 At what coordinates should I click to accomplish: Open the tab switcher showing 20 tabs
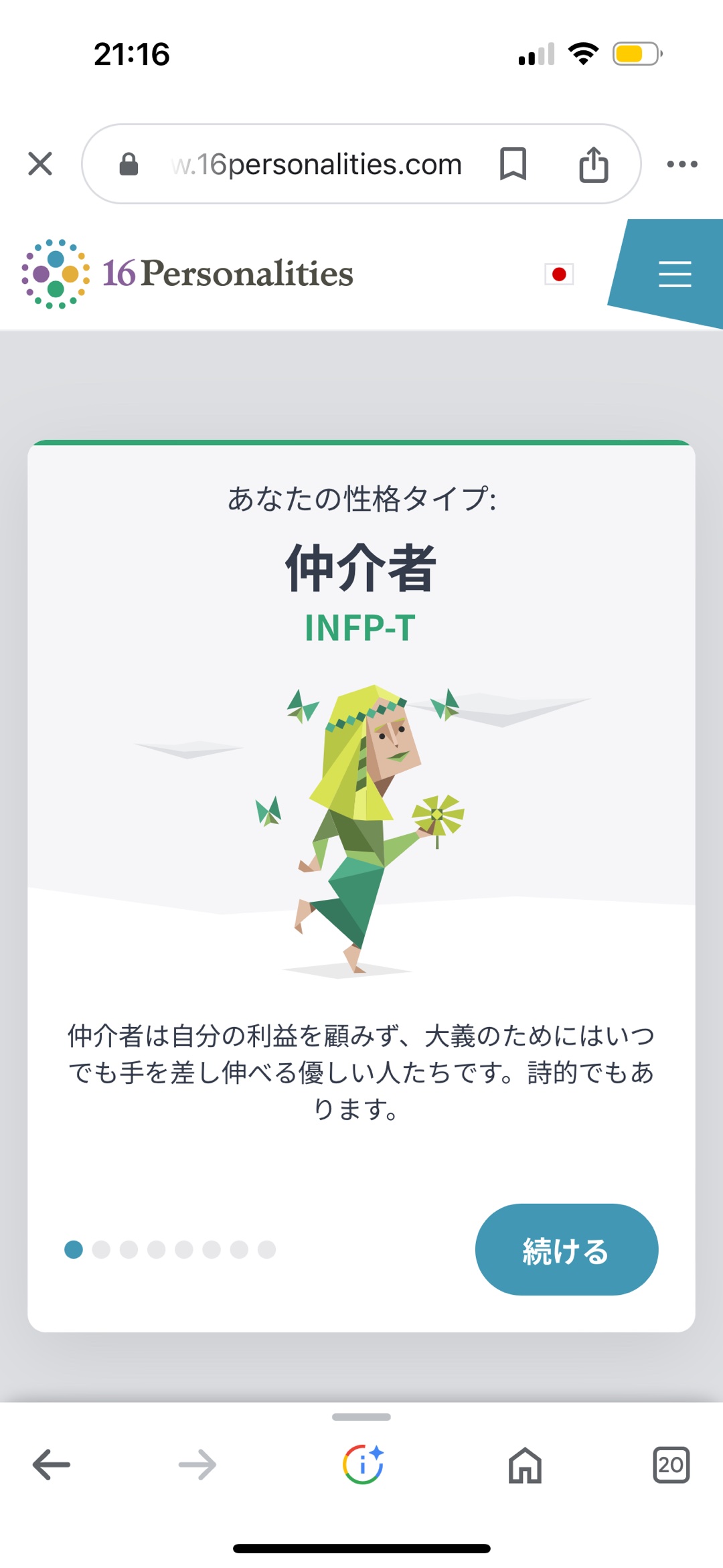click(671, 1465)
